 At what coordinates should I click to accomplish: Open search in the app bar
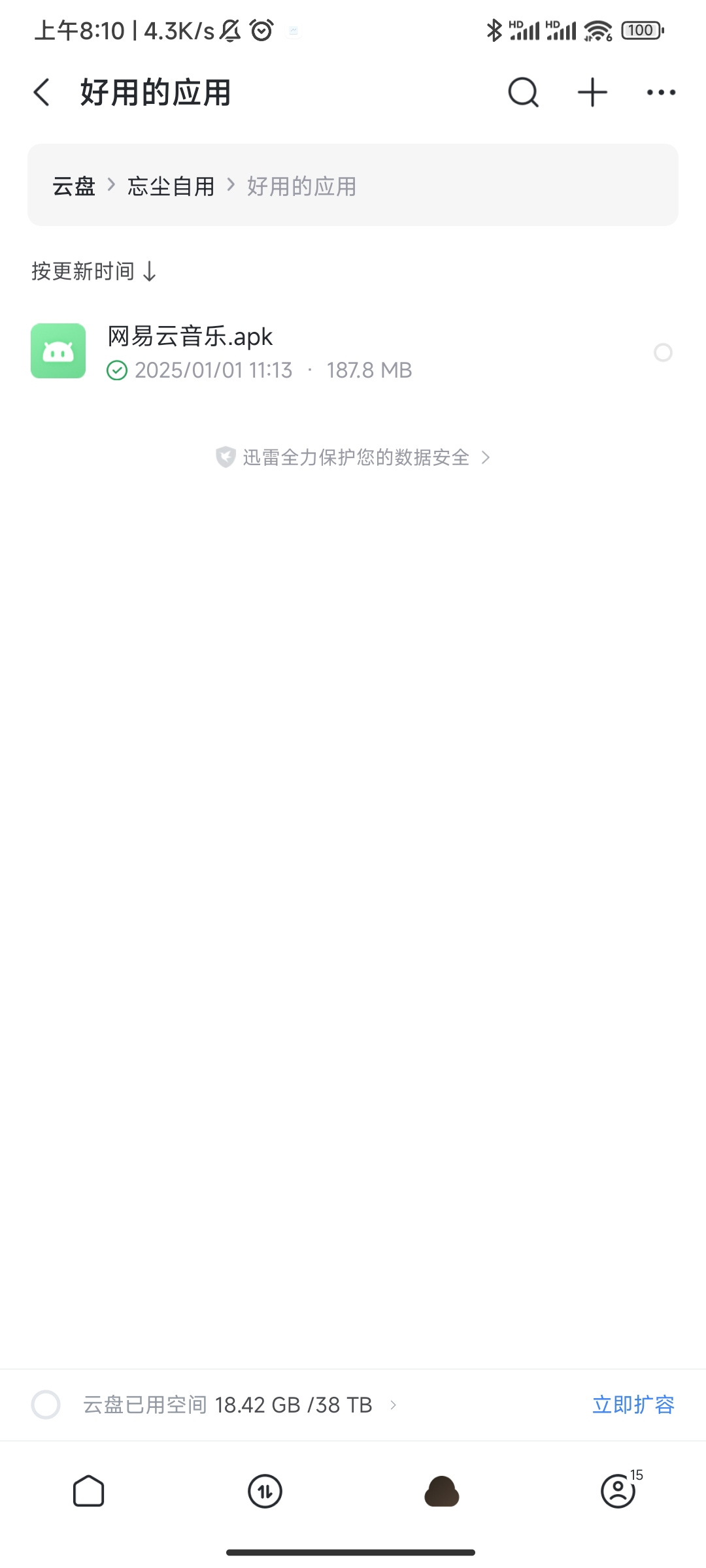point(524,92)
